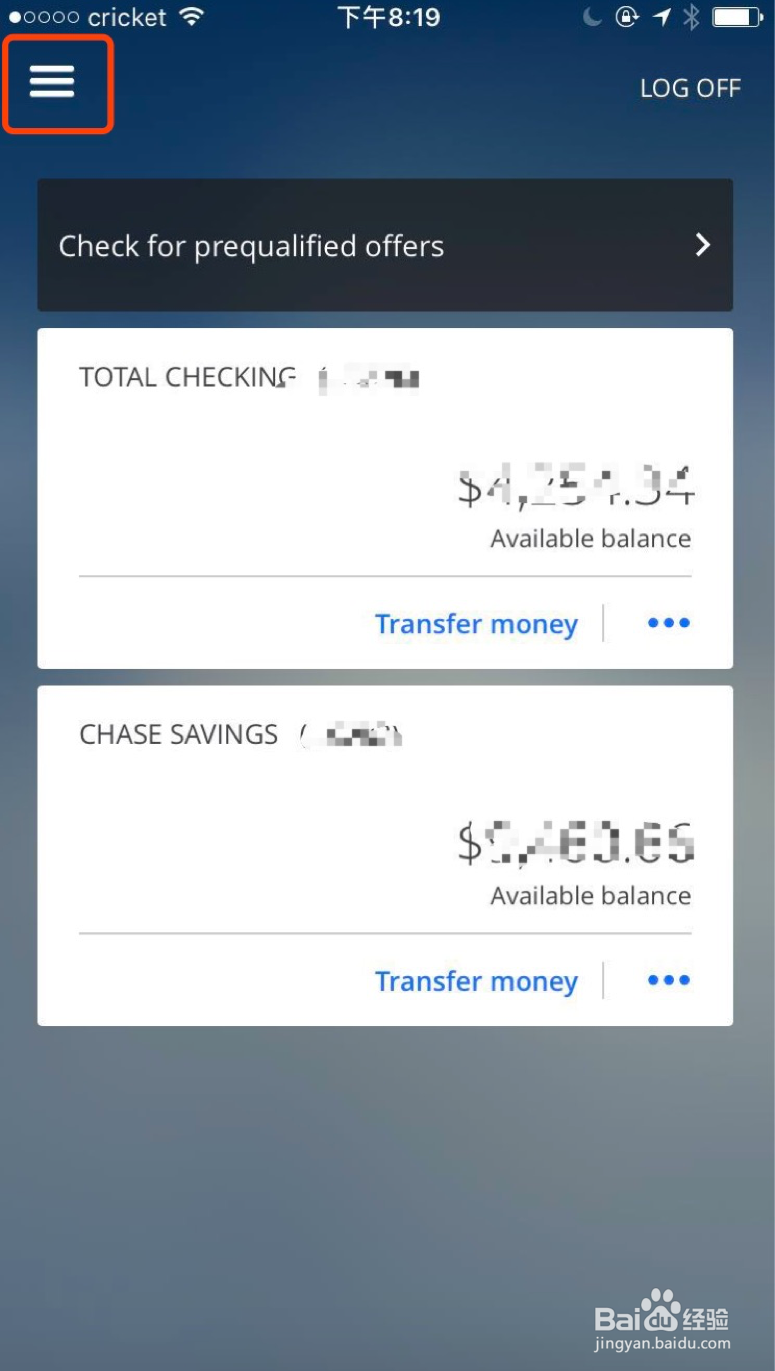Click the more options dots on CHASE SAVINGS
This screenshot has width=775, height=1371.
667,980
